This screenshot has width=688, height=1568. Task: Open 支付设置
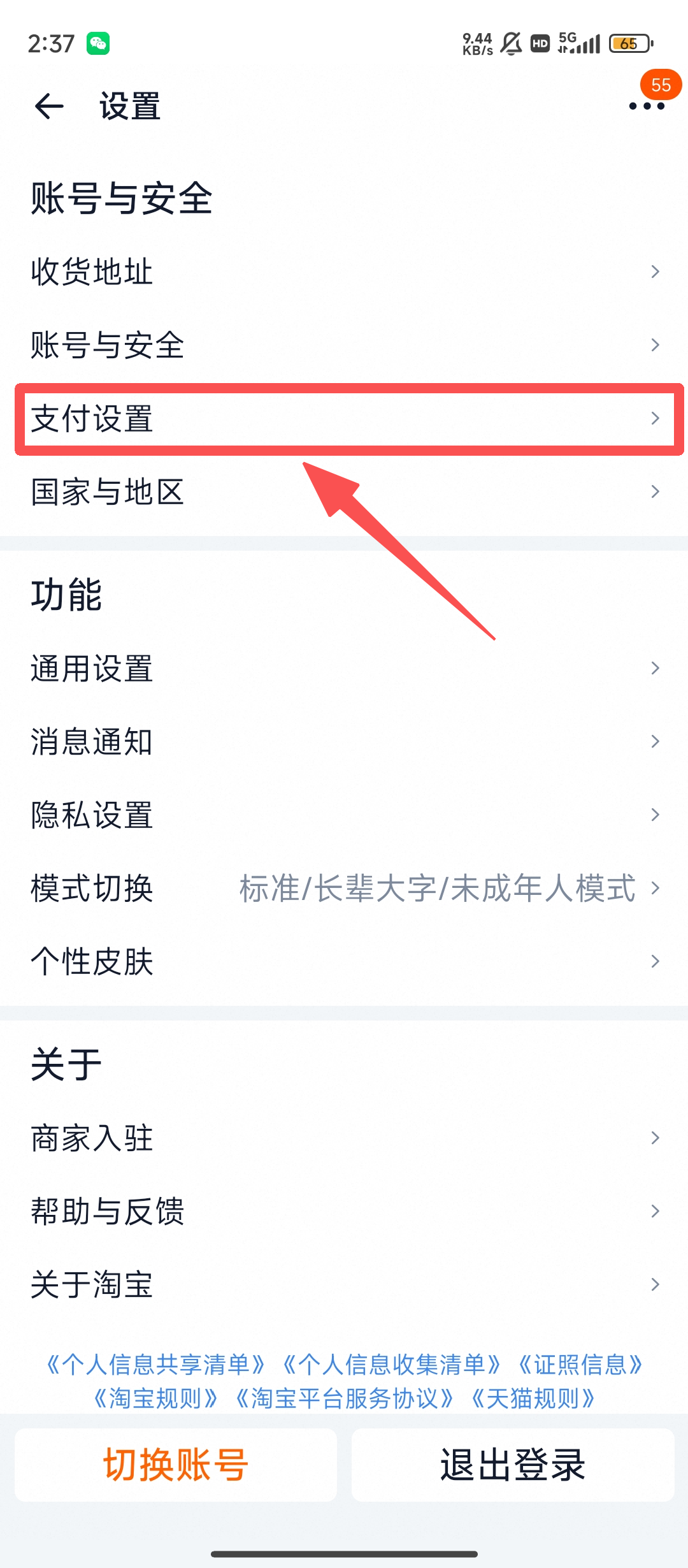coord(344,419)
